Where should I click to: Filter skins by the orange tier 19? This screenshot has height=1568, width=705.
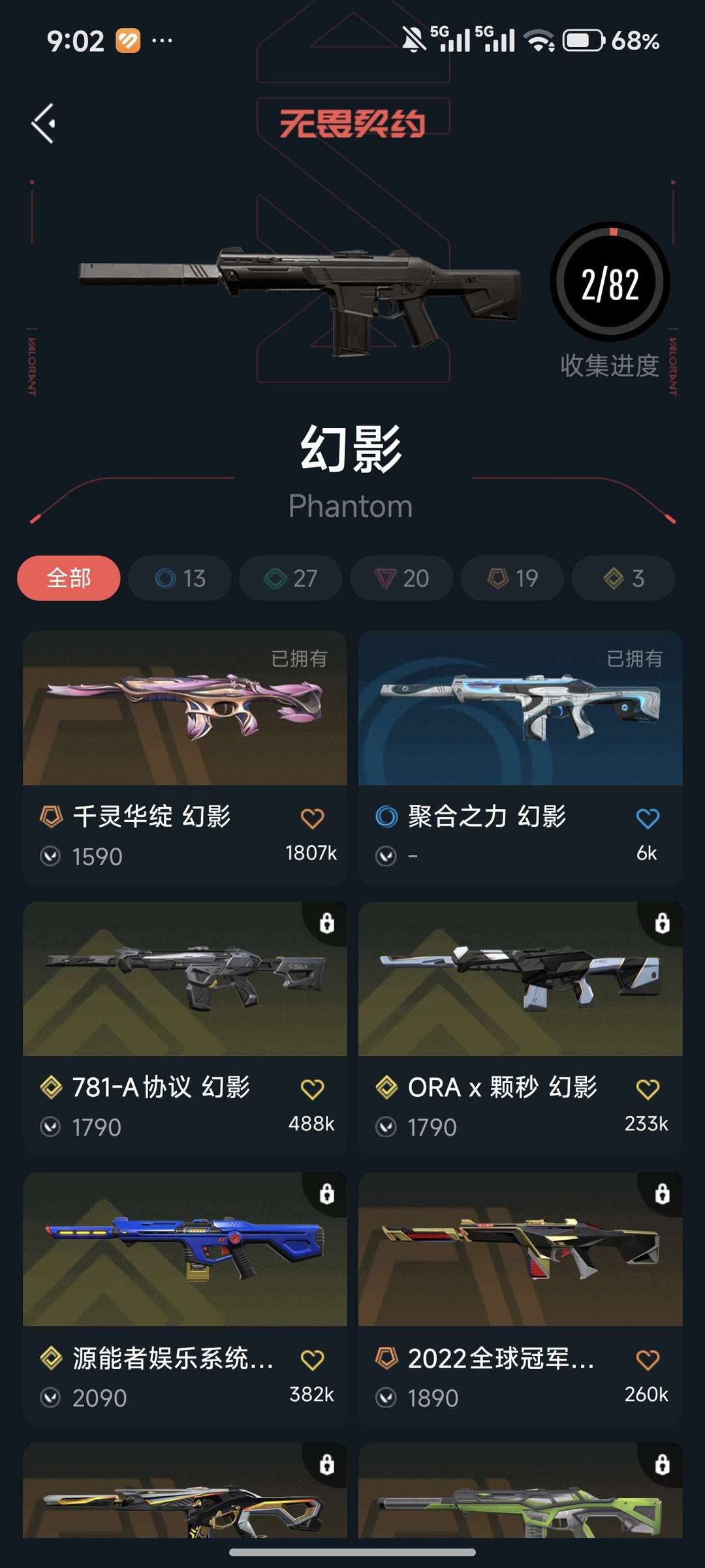(512, 578)
